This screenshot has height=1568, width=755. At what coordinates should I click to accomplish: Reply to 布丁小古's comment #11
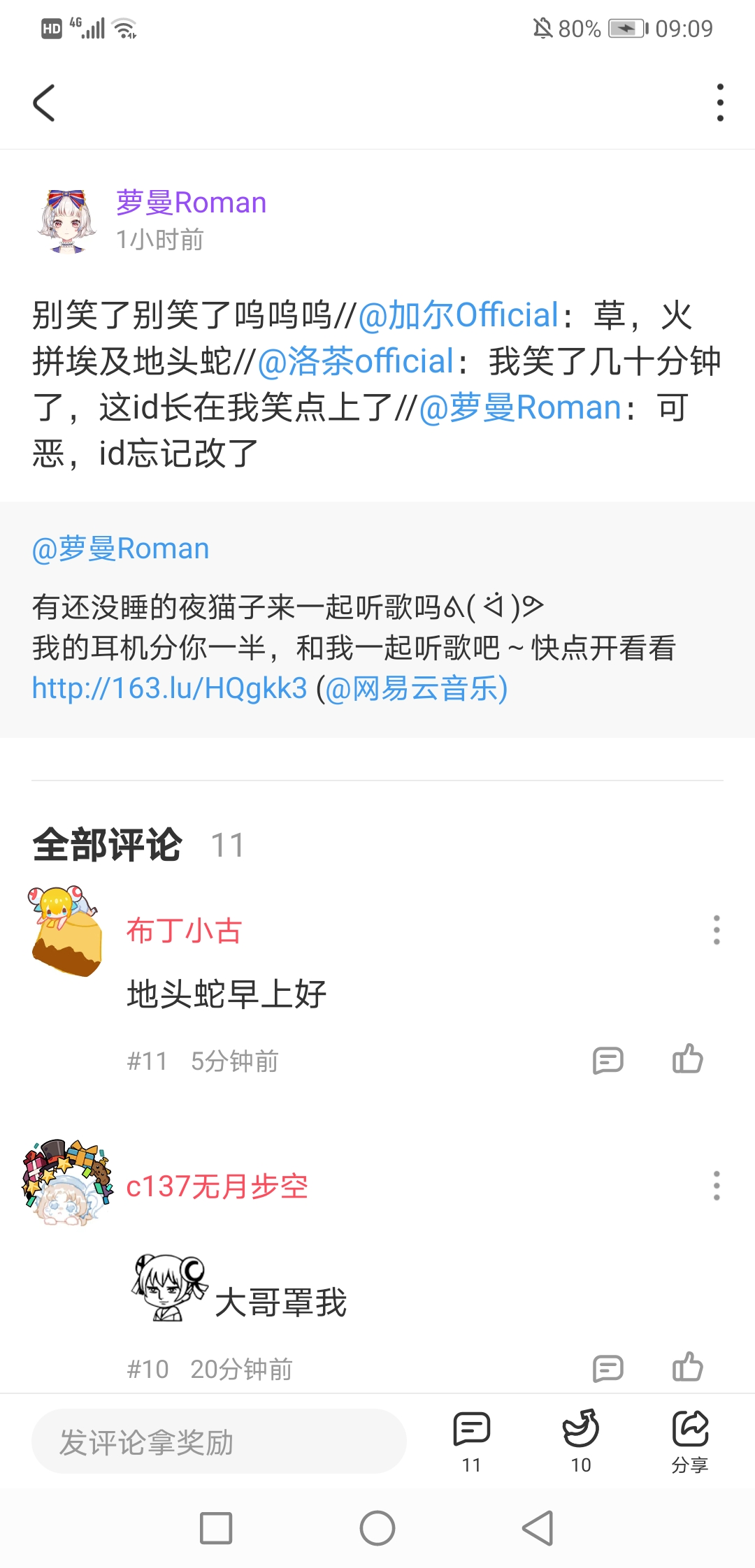click(x=607, y=1060)
